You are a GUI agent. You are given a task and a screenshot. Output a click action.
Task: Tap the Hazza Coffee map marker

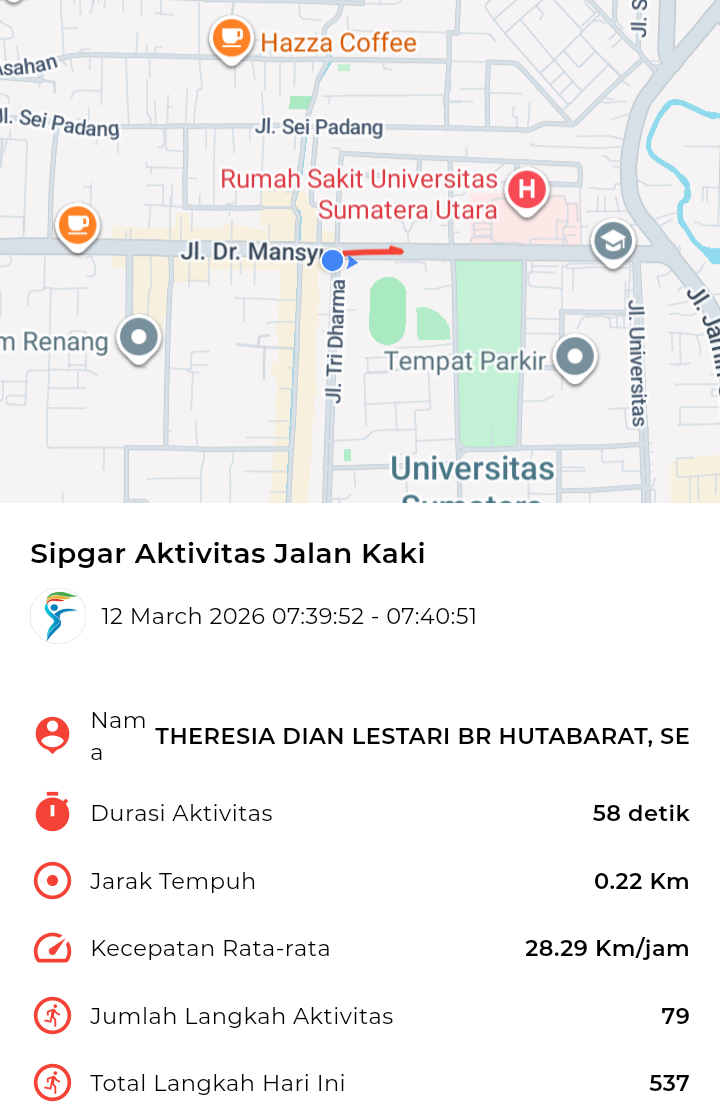coord(232,40)
